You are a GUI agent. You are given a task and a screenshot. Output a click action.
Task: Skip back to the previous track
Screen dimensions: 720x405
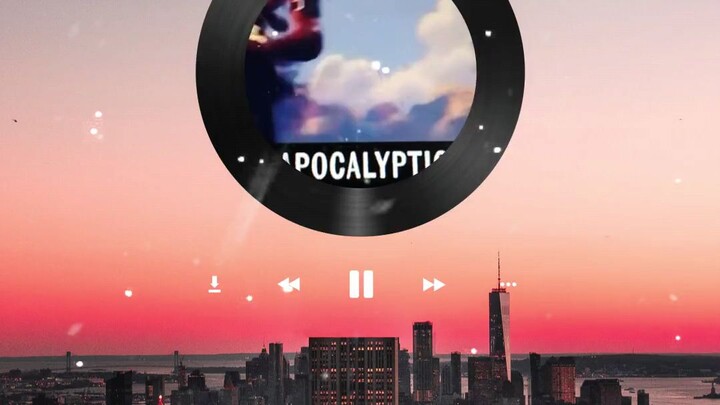click(289, 285)
